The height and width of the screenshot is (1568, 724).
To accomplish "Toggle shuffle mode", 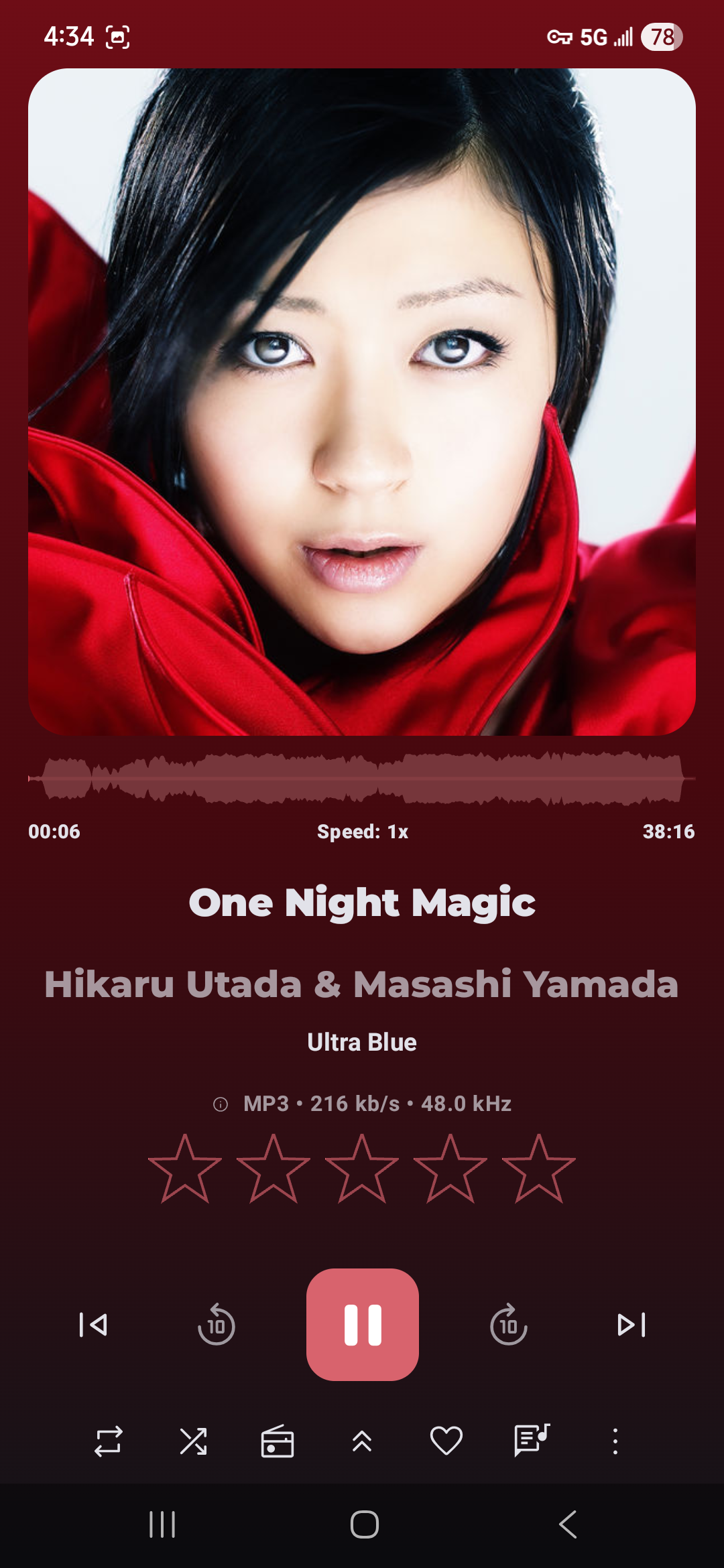I will click(x=193, y=1441).
